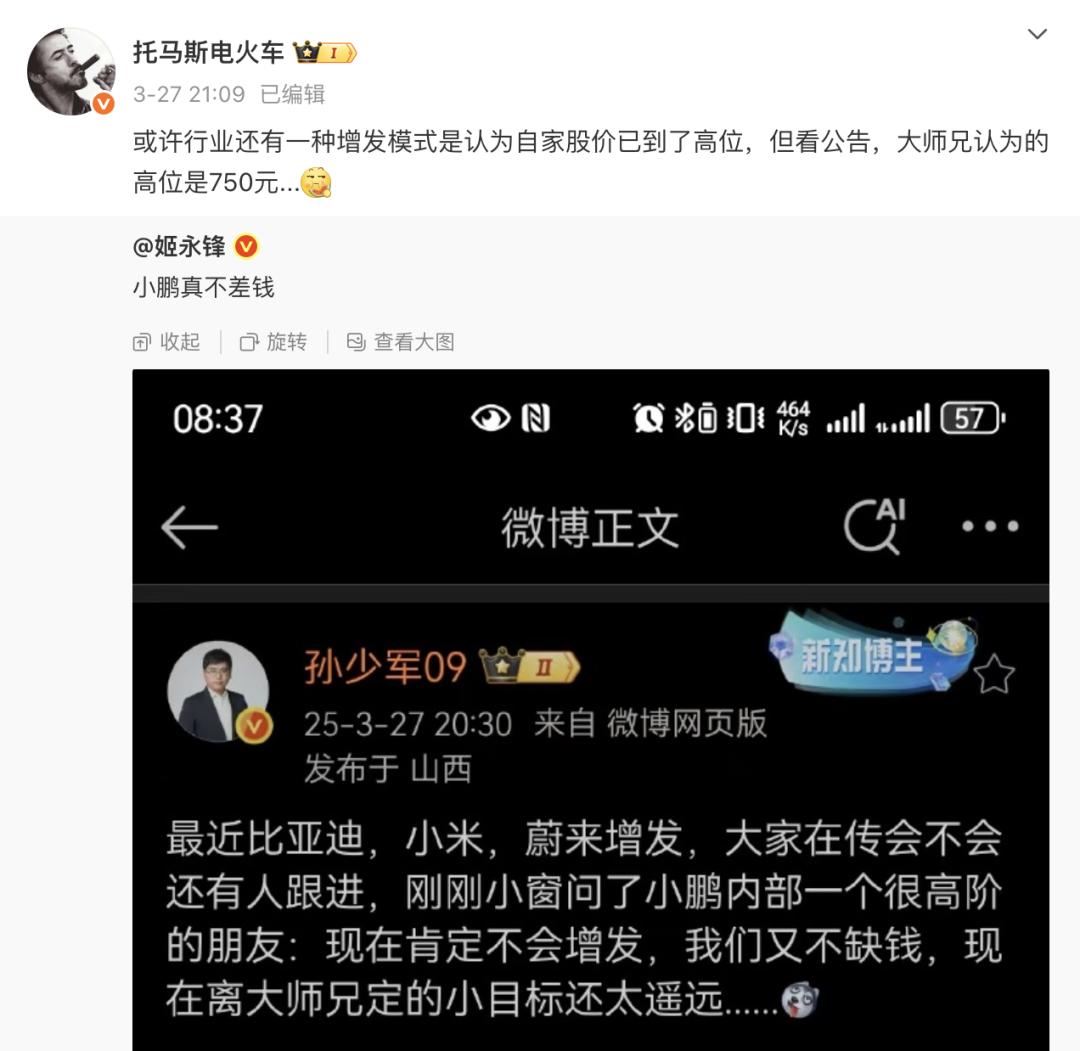
Task: Open 托马斯电火车's profile avatar
Action: coord(70,71)
